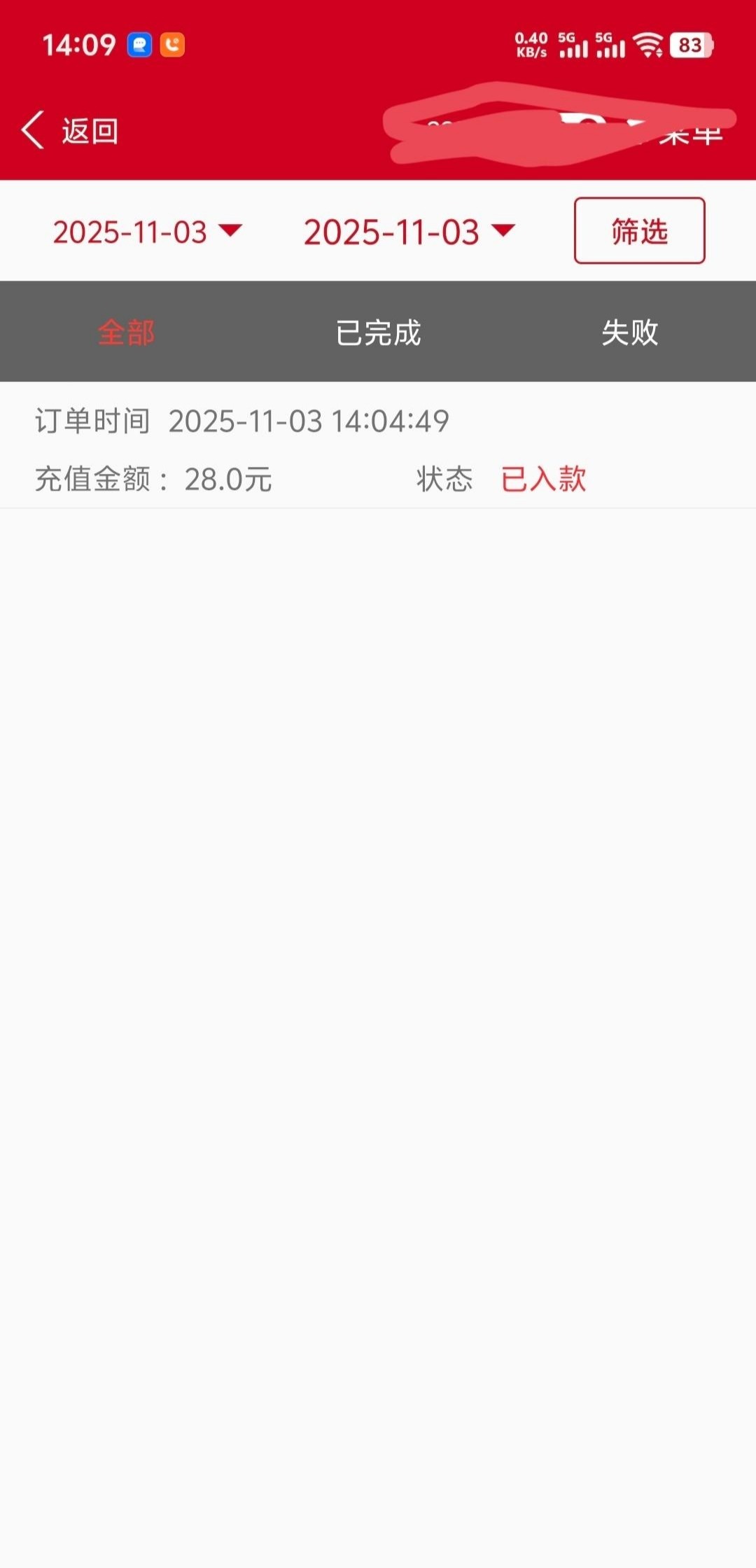Open the 28.0元 recharge order
Image resolution: width=756 pixels, height=1568 pixels.
pos(378,449)
